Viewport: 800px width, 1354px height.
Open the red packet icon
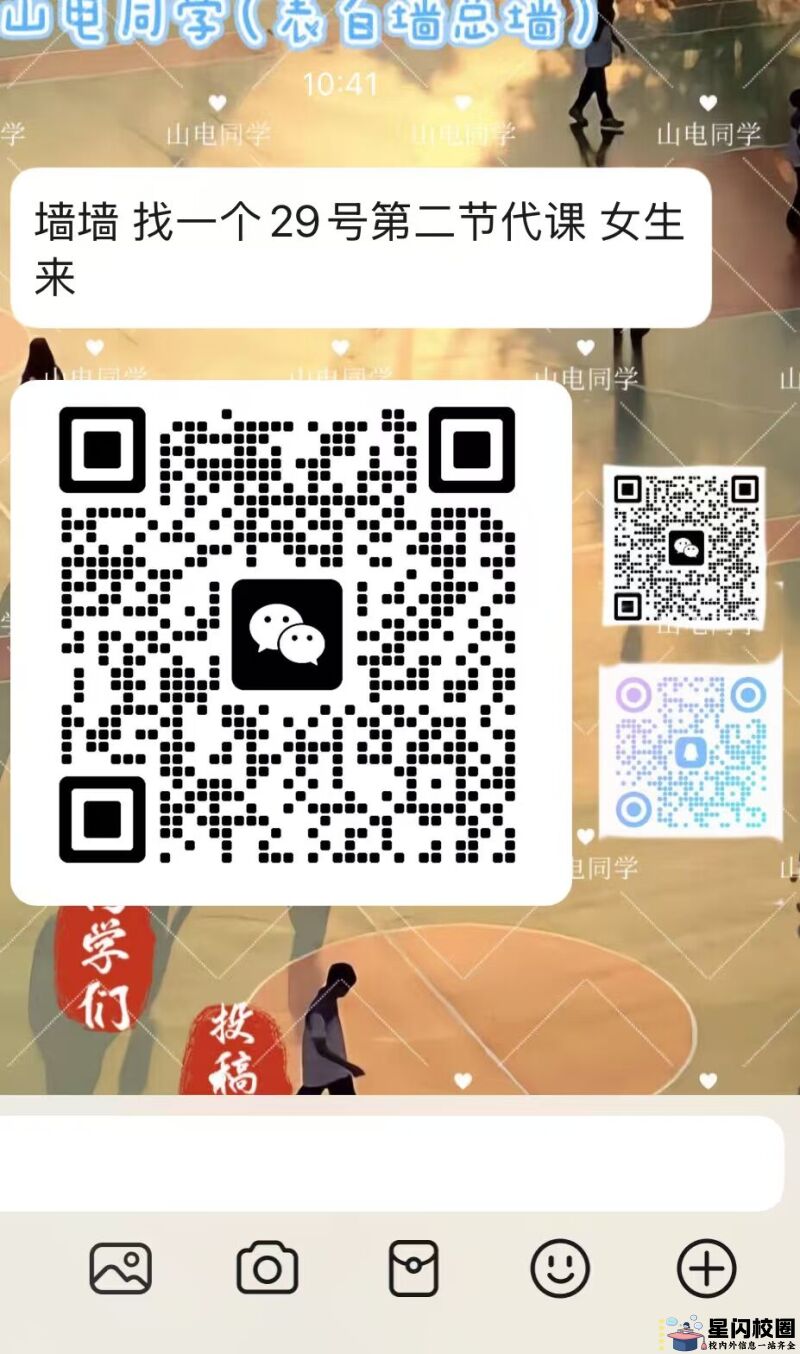[x=413, y=1269]
